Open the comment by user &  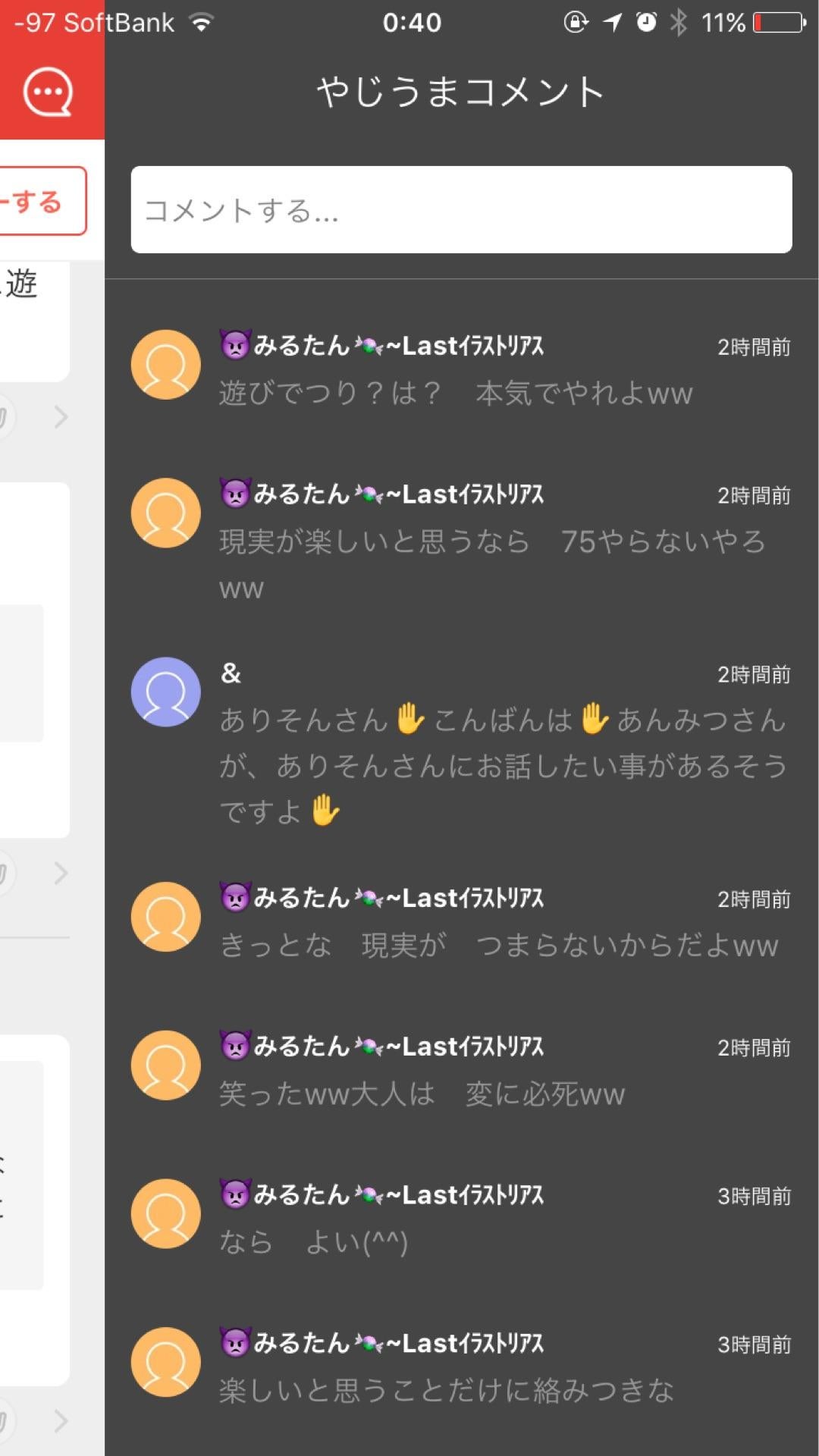[x=500, y=764]
